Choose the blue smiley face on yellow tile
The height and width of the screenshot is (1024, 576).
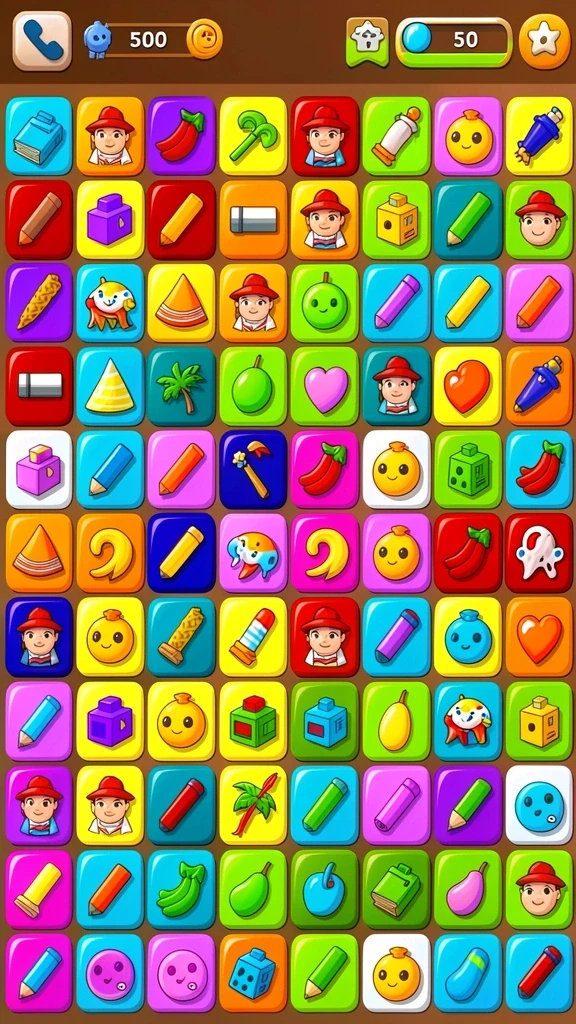(468, 637)
